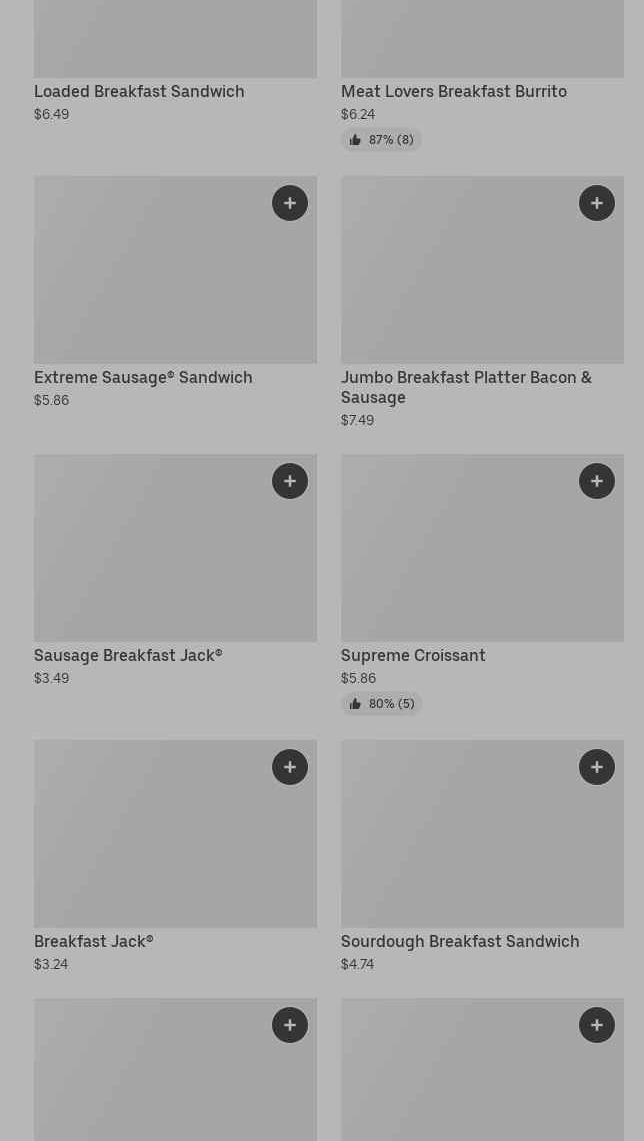Add Extreme Sausage Sandwich to cart
The image size is (644, 1141).
click(290, 203)
